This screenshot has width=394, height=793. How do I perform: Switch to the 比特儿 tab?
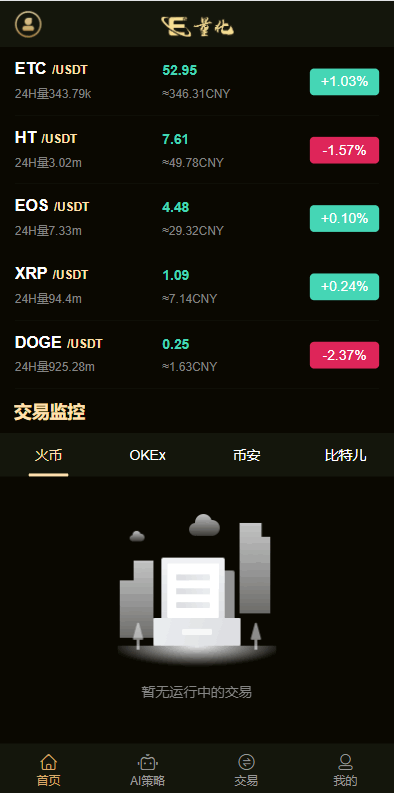pos(345,455)
